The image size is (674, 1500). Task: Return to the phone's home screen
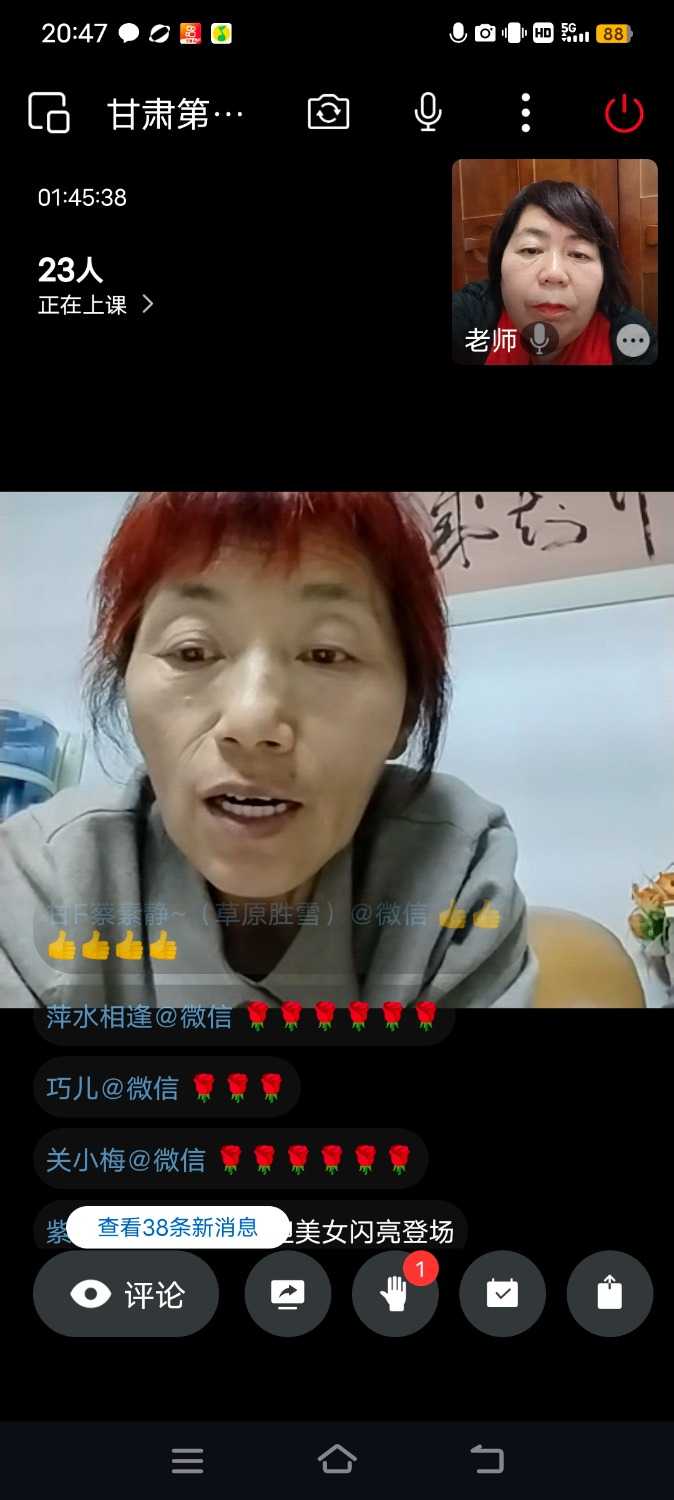coord(337,1460)
